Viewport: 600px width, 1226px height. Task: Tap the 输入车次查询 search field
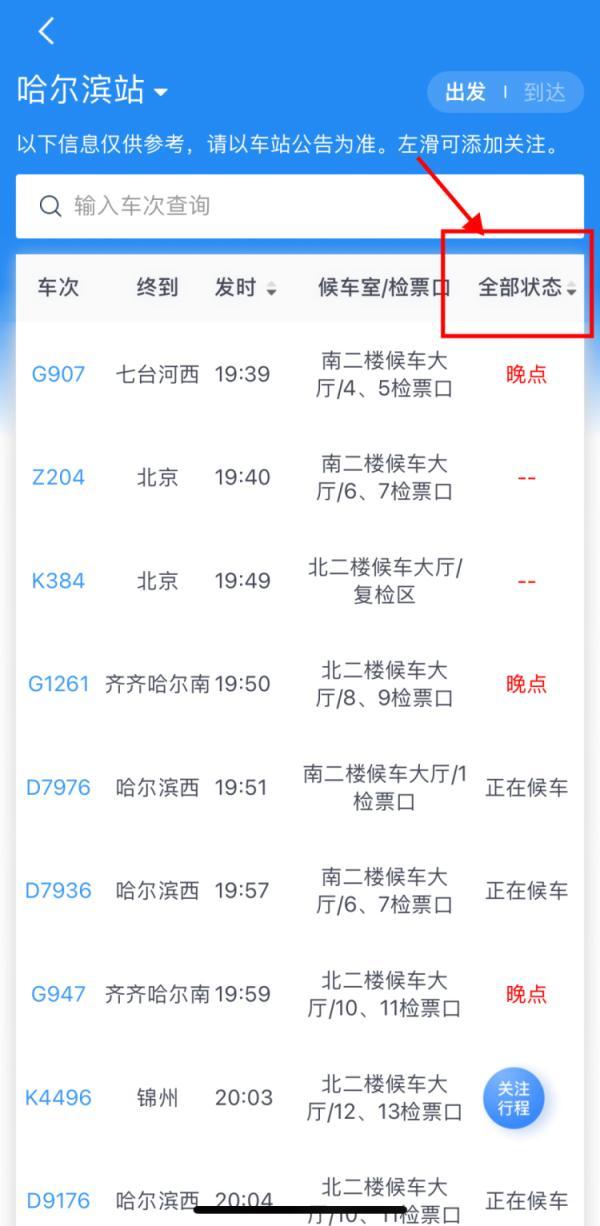pyautogui.click(x=300, y=206)
